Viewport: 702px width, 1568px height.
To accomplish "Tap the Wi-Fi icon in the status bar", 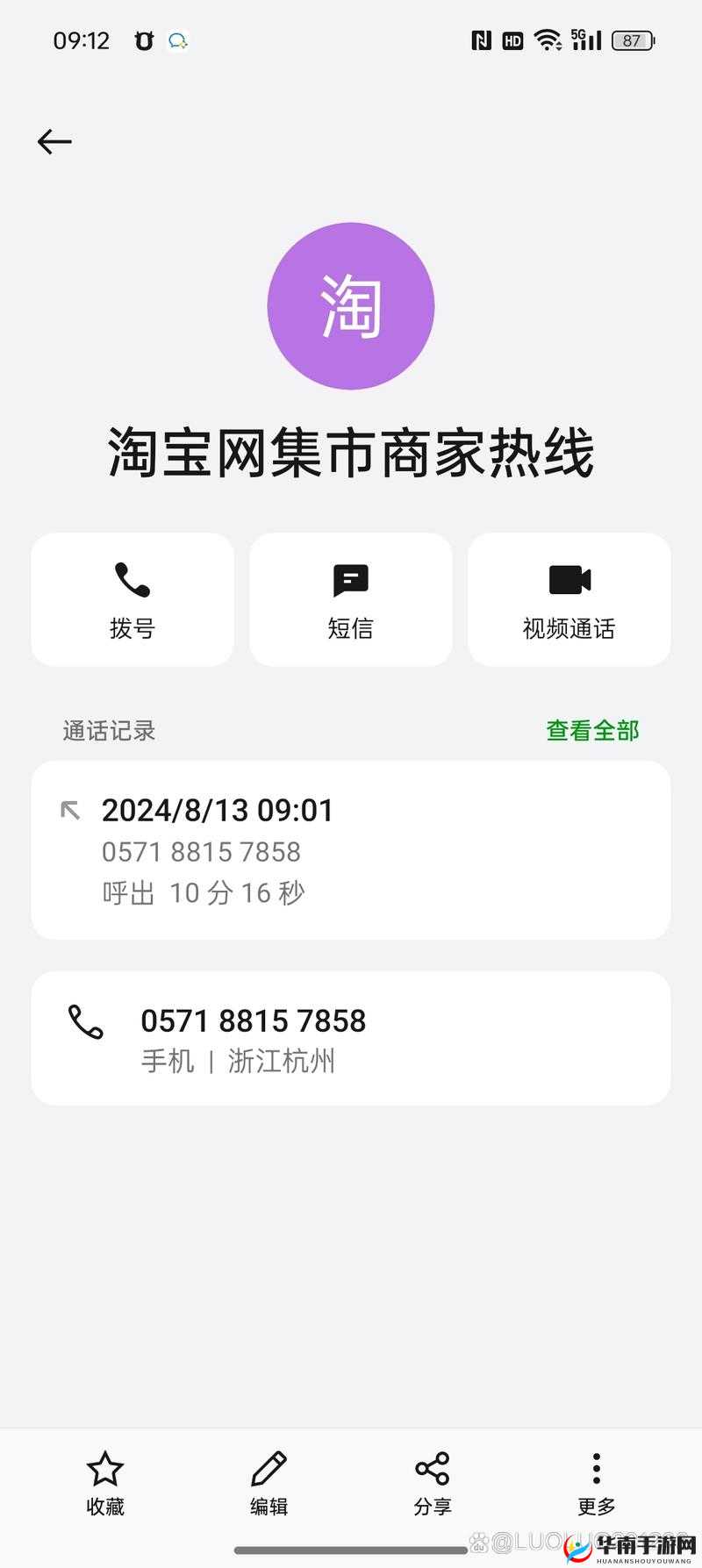I will (x=548, y=39).
